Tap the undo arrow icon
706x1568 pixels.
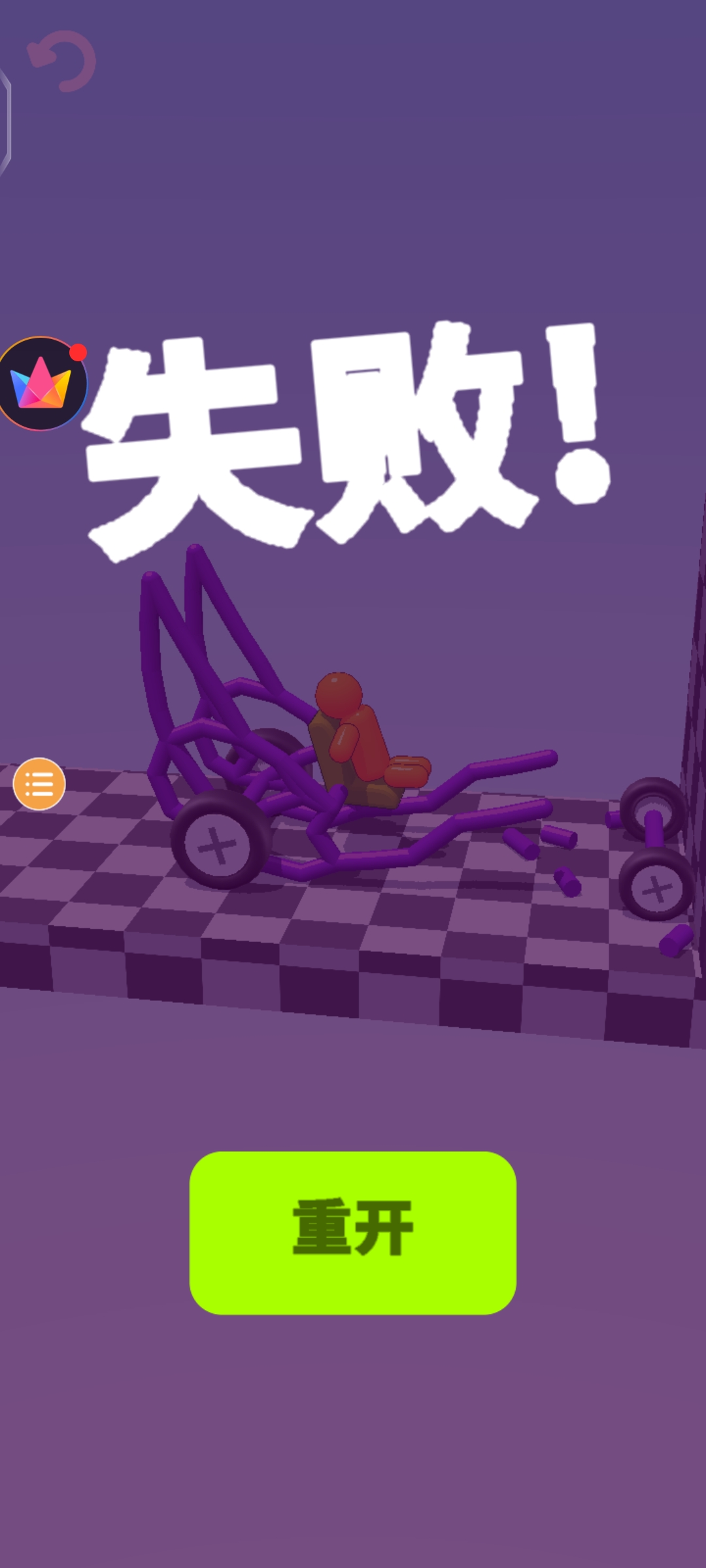click(x=62, y=61)
